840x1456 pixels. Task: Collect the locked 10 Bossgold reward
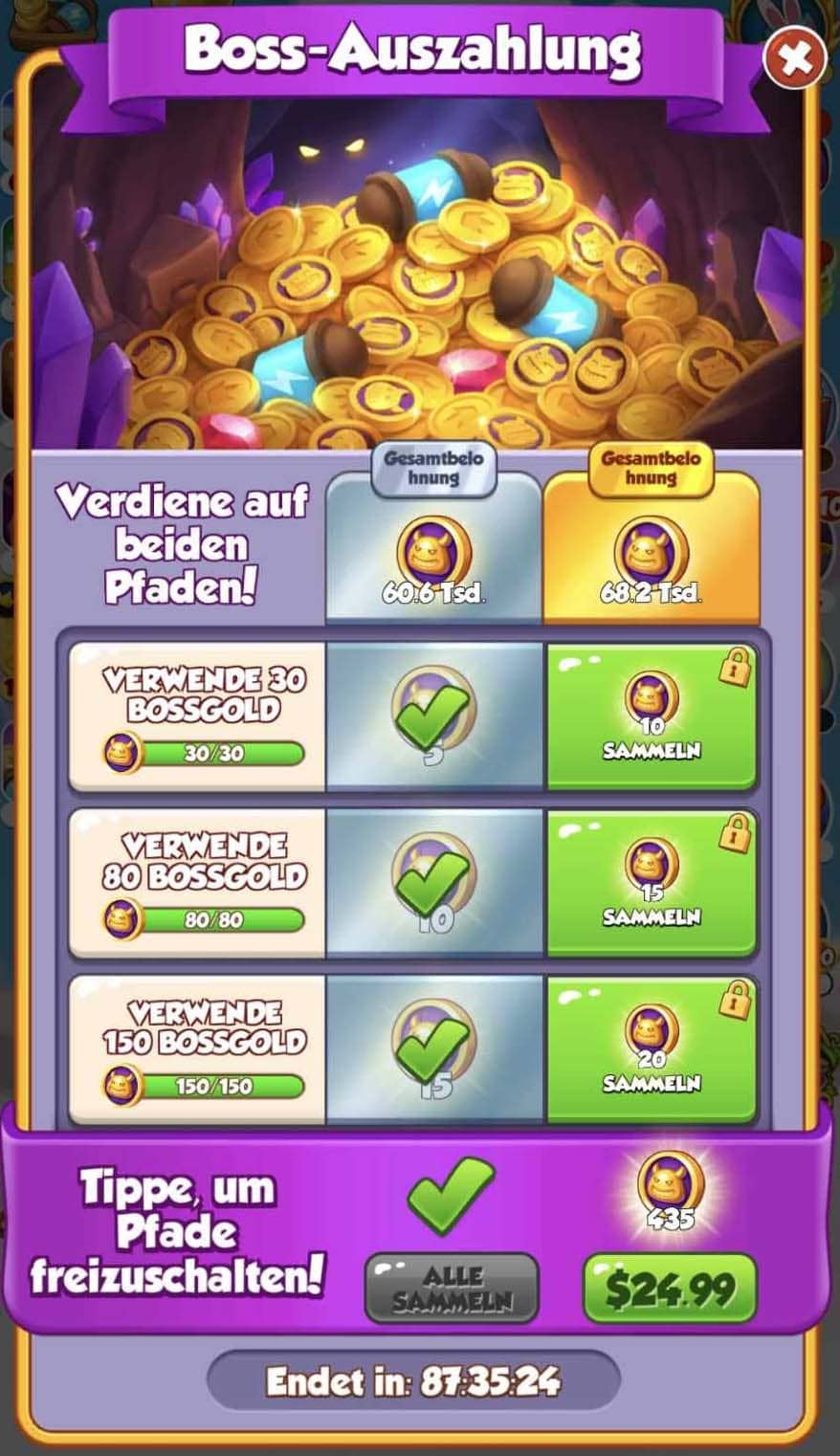click(652, 717)
